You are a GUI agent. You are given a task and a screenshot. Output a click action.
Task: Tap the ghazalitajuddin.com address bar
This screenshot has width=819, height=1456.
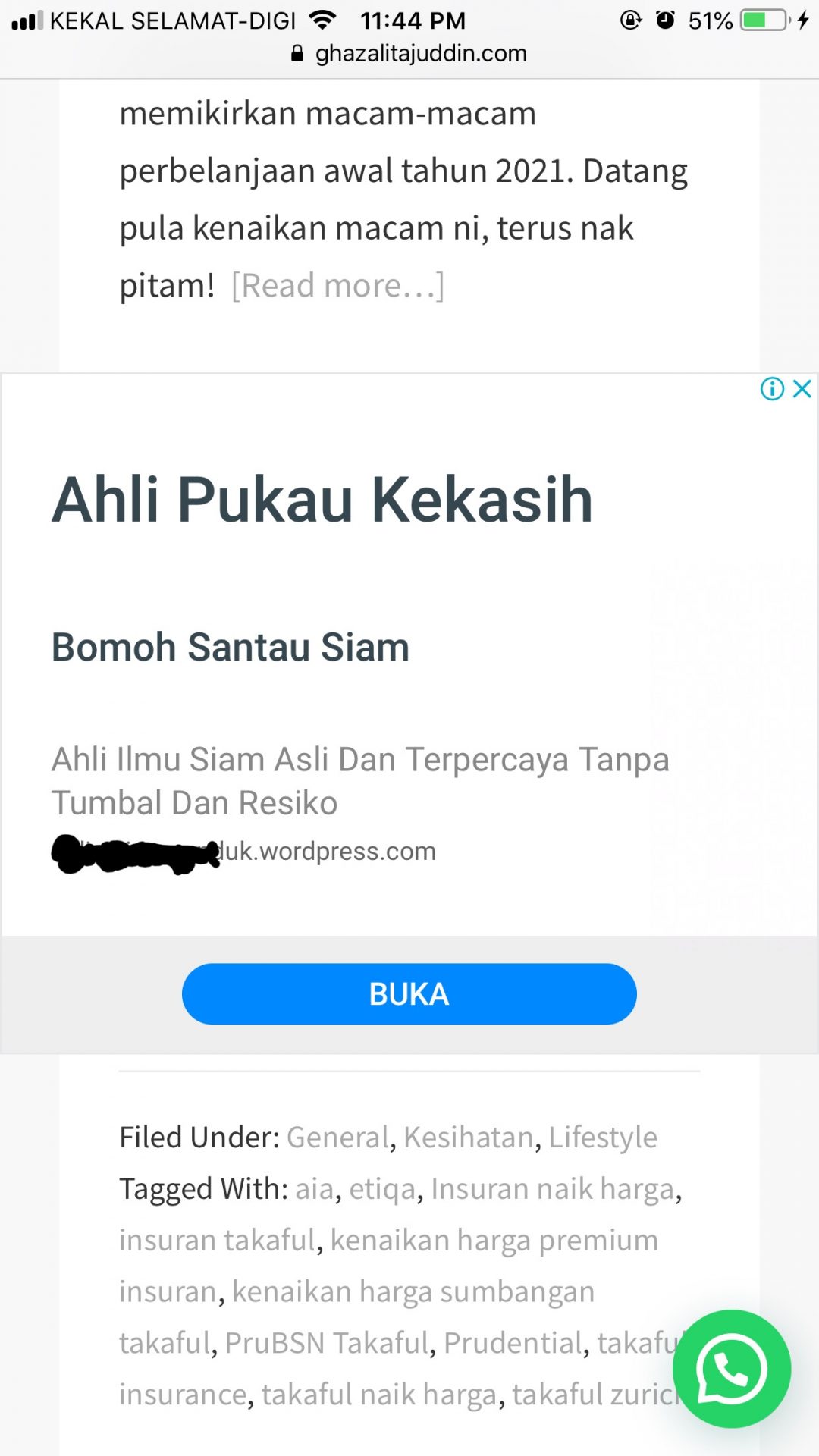click(x=409, y=53)
